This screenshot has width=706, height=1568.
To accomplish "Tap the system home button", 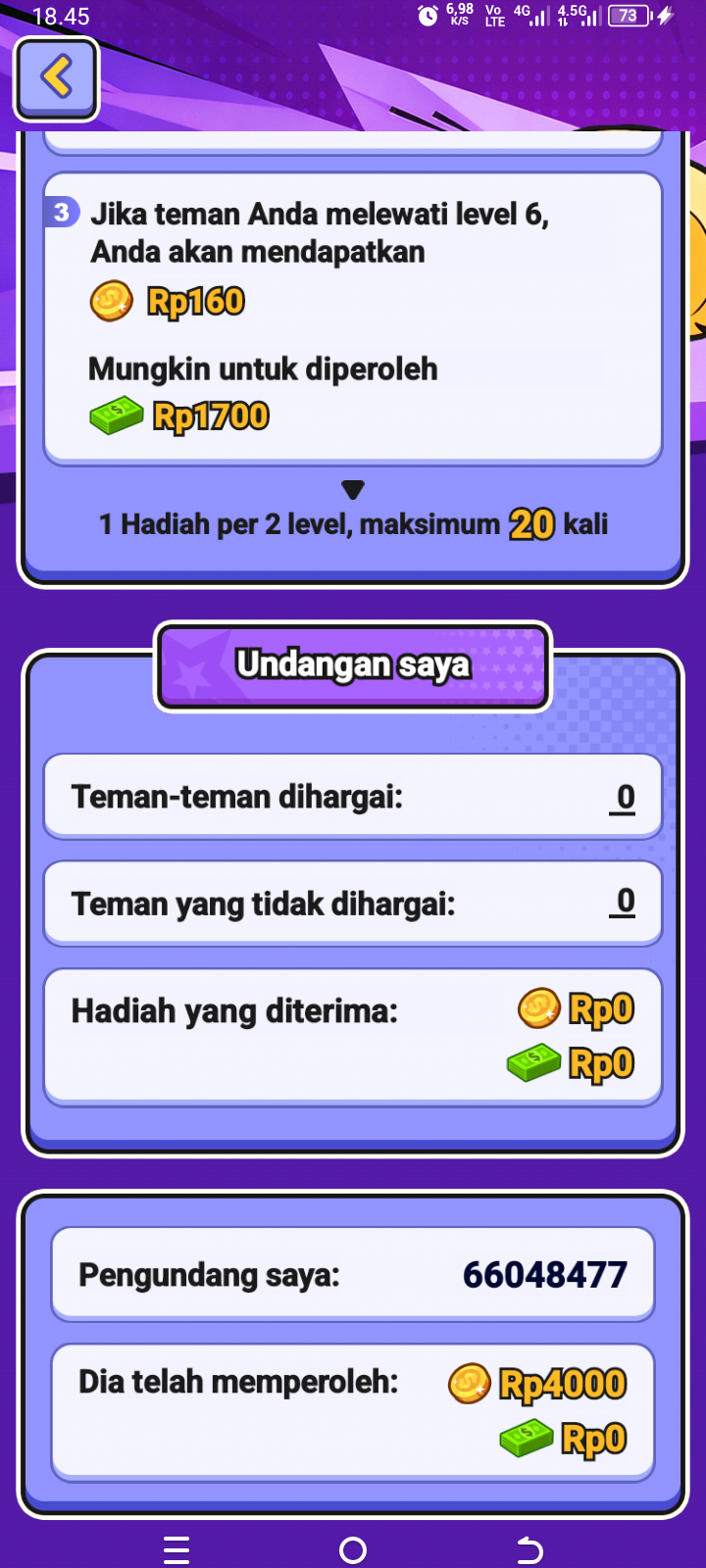I will coord(353,1549).
